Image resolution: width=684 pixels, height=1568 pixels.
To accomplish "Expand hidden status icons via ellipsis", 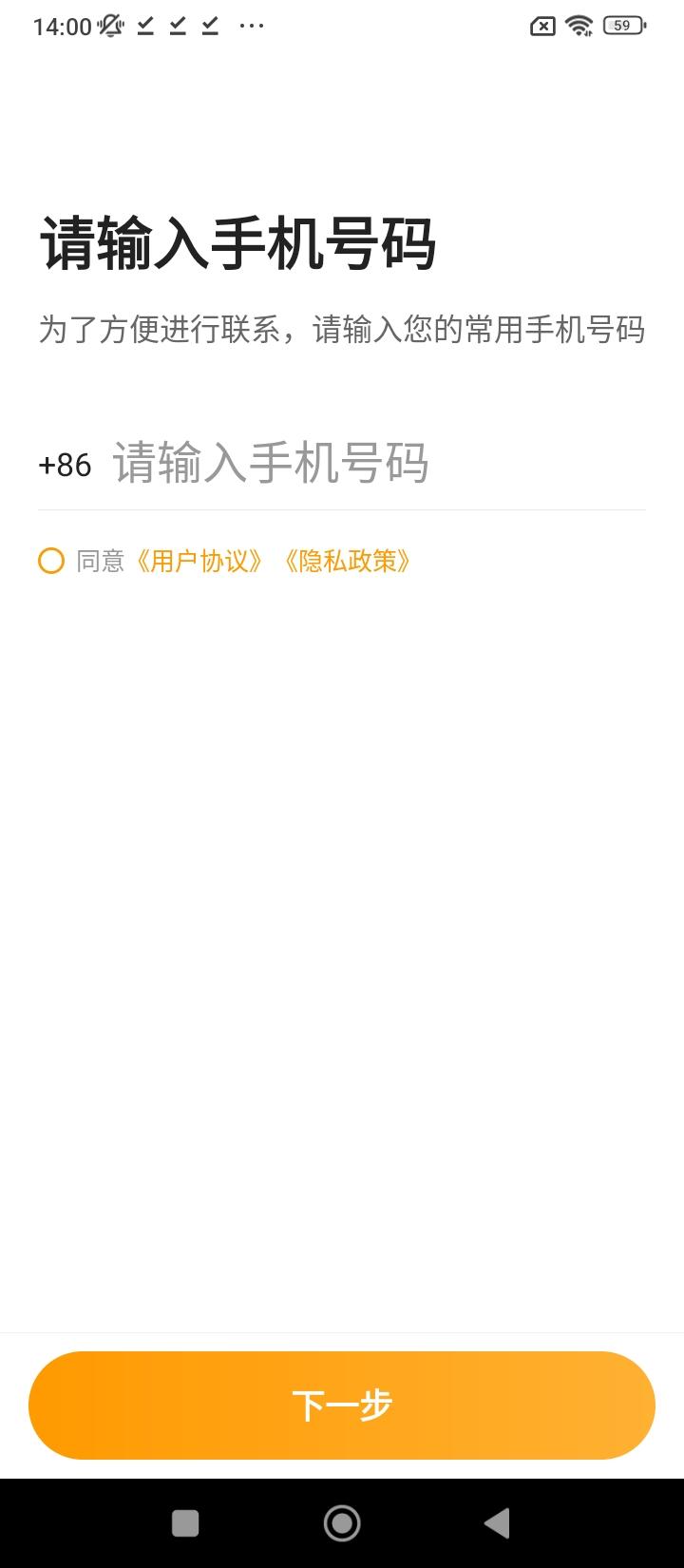I will tap(252, 26).
